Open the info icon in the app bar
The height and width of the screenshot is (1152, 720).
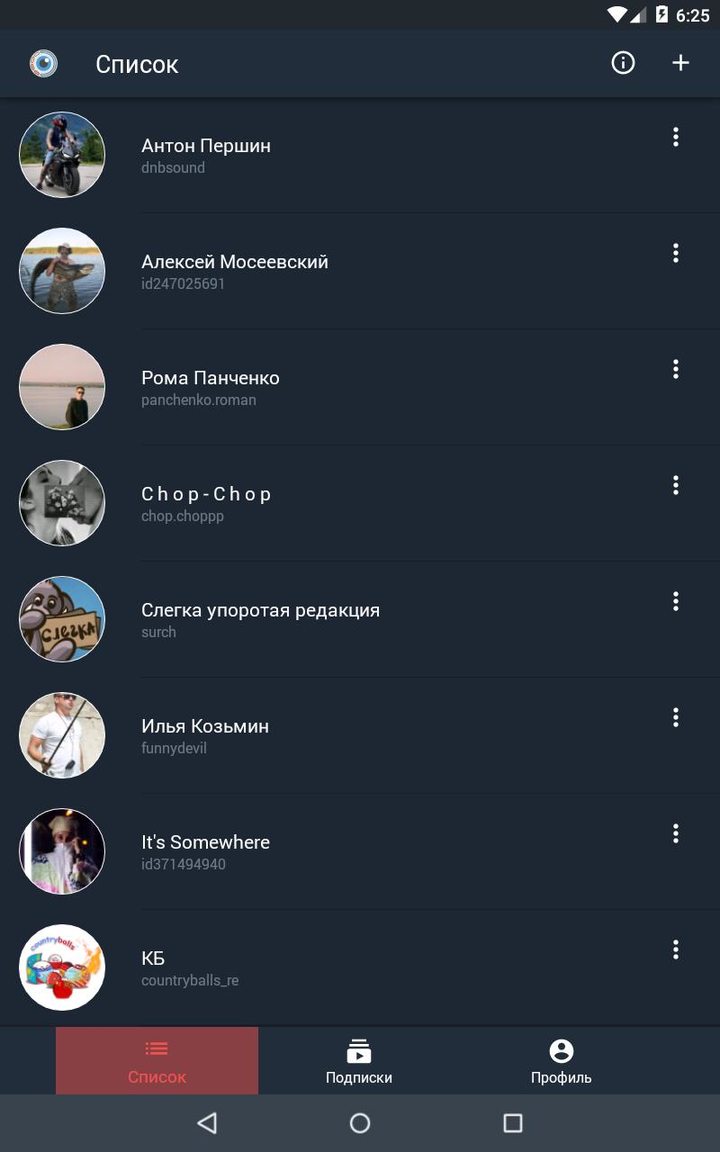pos(623,63)
